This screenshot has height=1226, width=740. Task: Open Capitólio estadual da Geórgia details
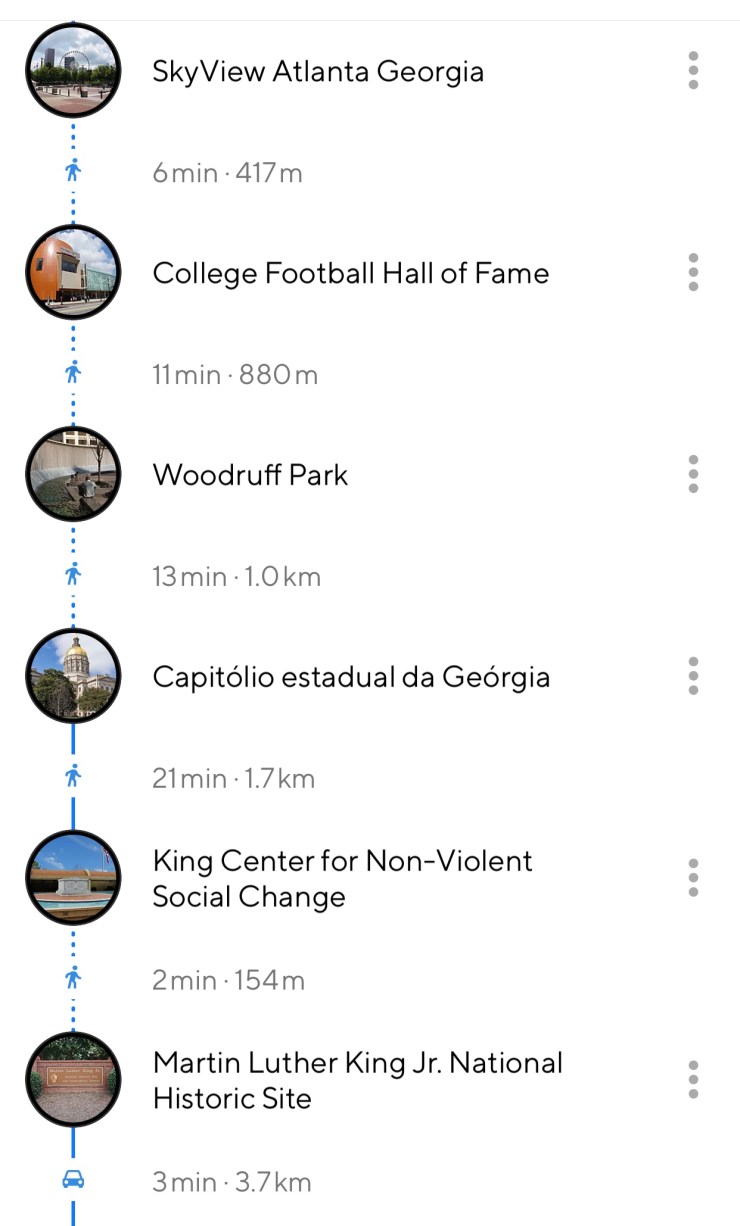[350, 677]
